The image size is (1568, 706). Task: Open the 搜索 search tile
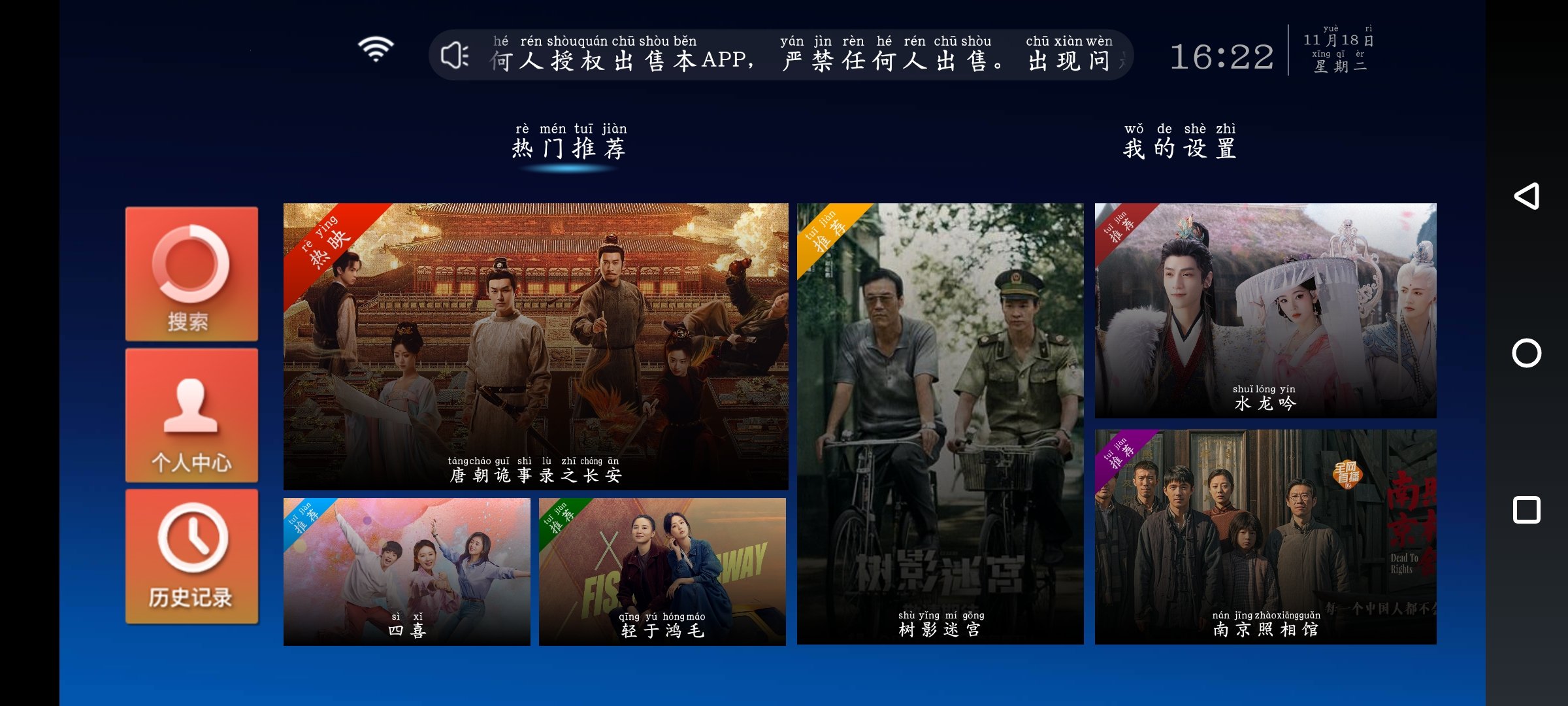[x=191, y=274]
